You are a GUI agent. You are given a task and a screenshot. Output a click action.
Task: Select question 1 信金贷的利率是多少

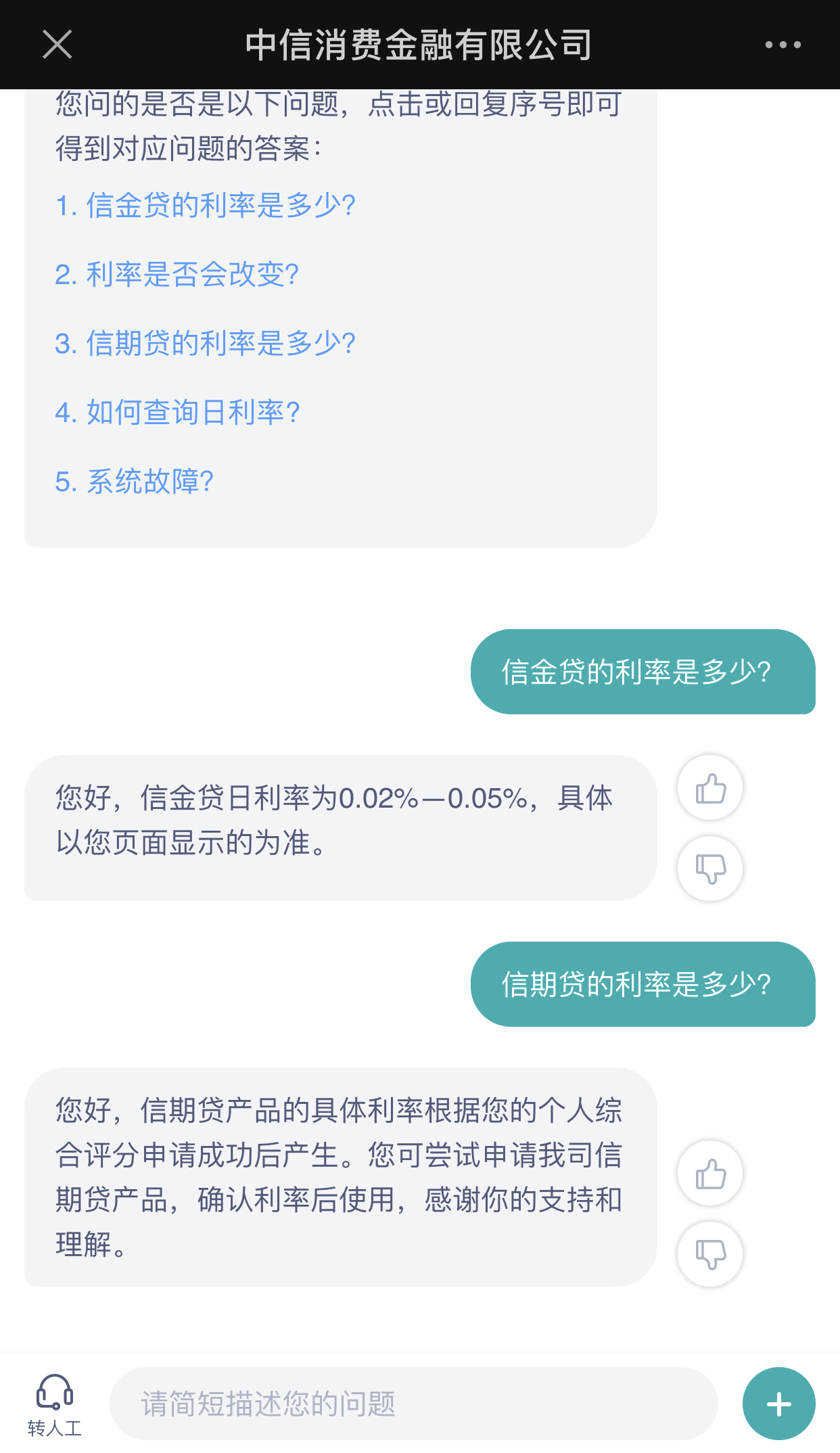coord(205,205)
